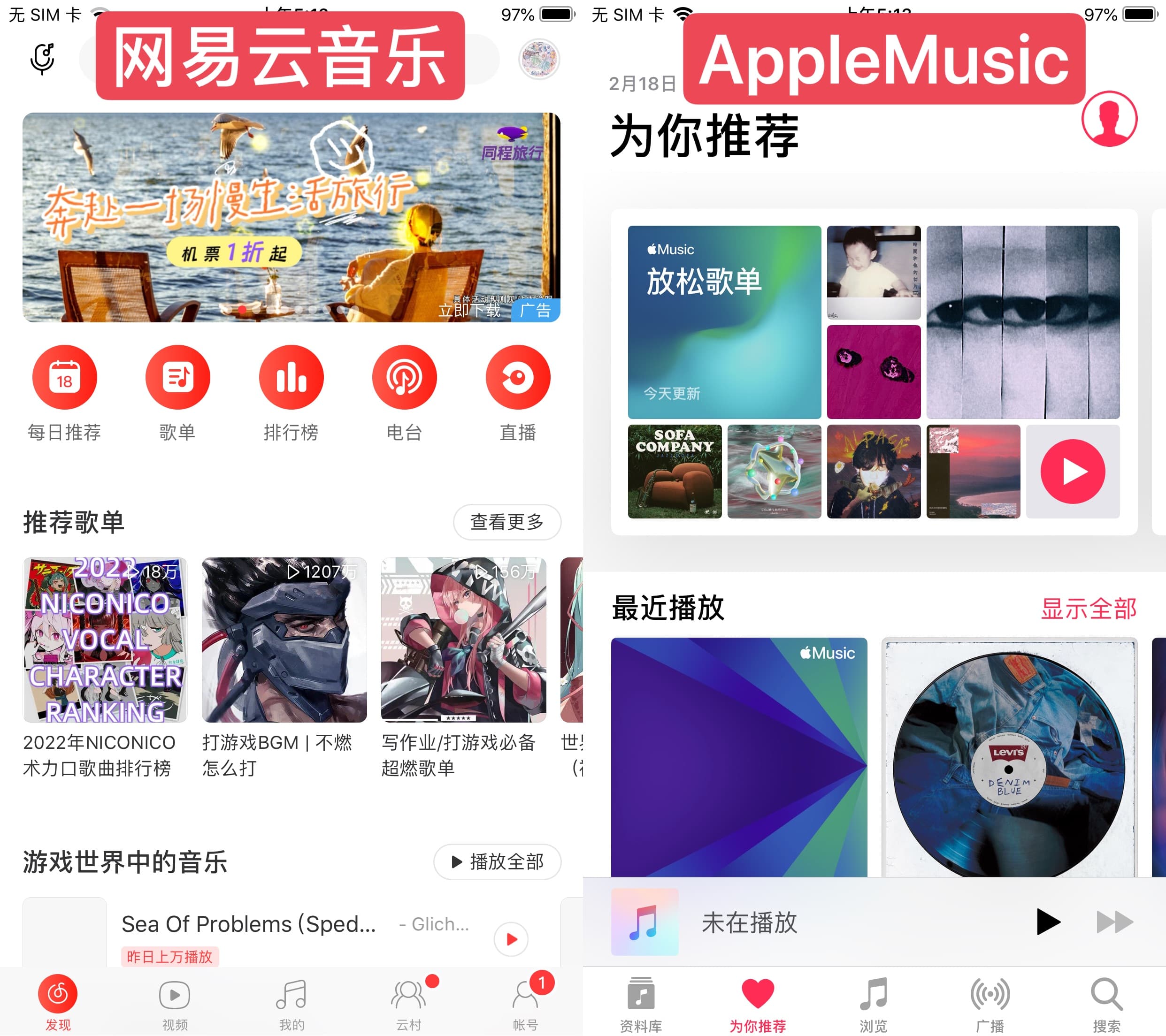This screenshot has width=1166, height=1036.
Task: Switch to the 云村 tab
Action: coord(408,1002)
